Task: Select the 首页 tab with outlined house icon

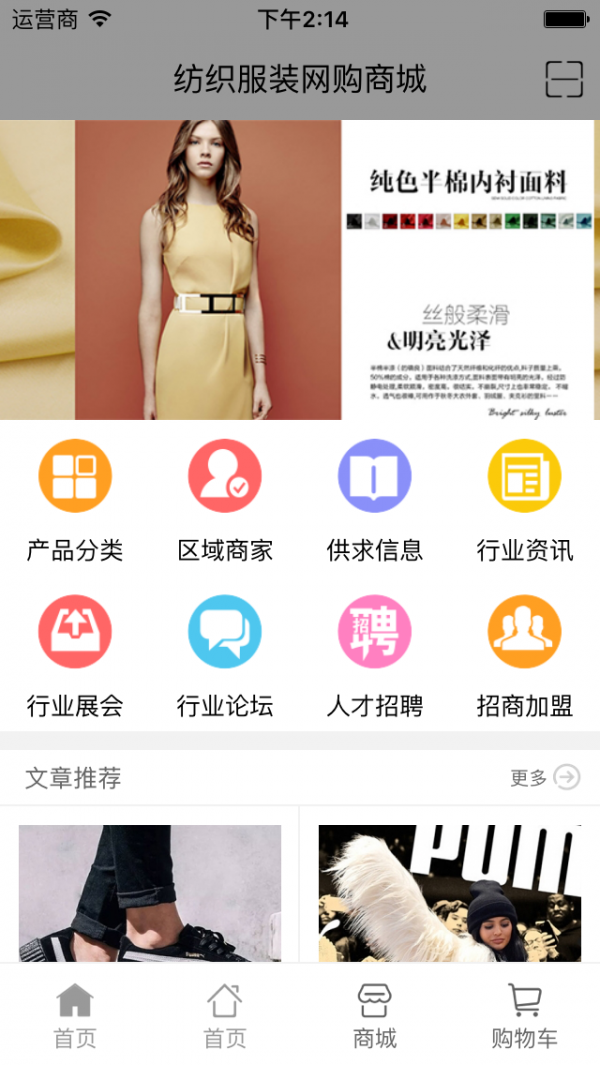Action: (225, 1015)
